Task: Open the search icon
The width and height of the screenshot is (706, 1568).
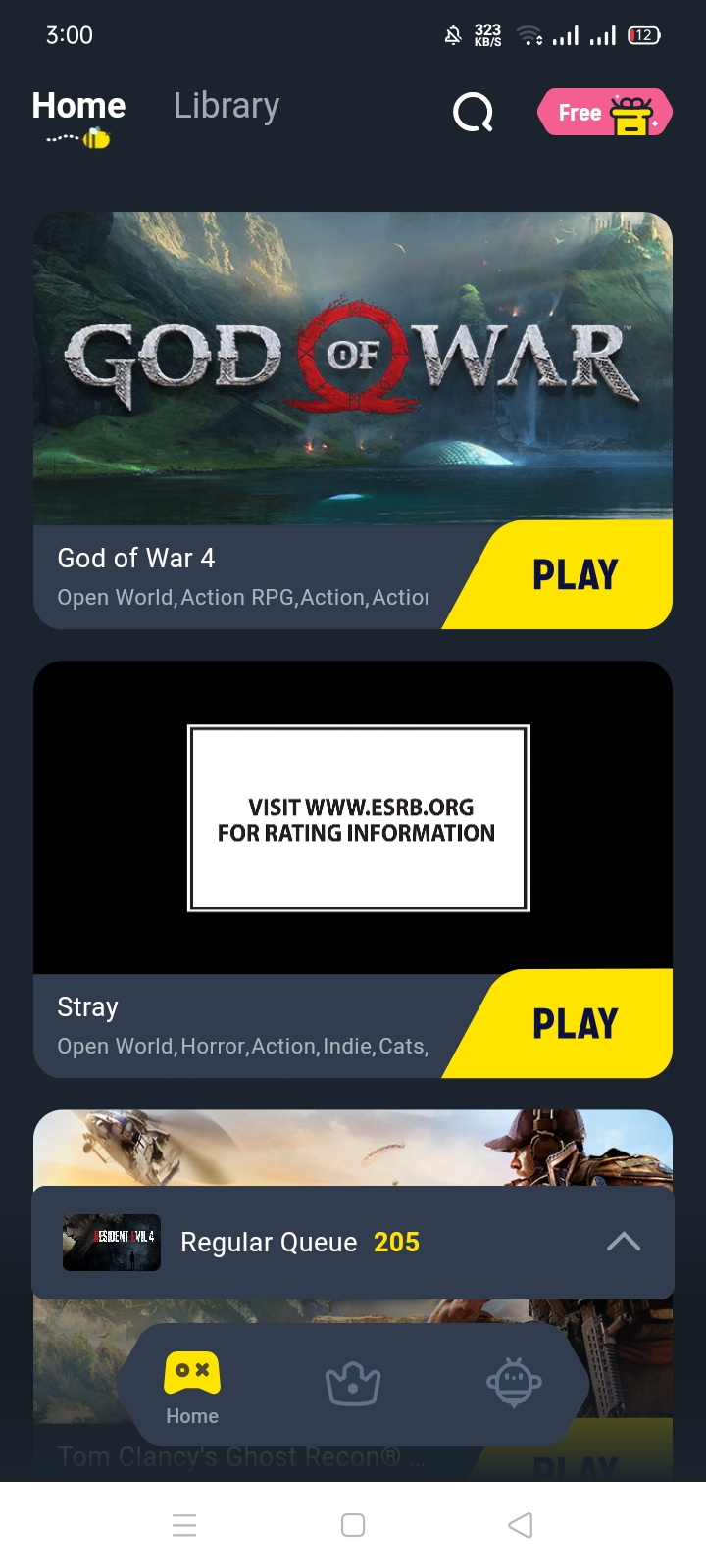Action: pyautogui.click(x=473, y=113)
